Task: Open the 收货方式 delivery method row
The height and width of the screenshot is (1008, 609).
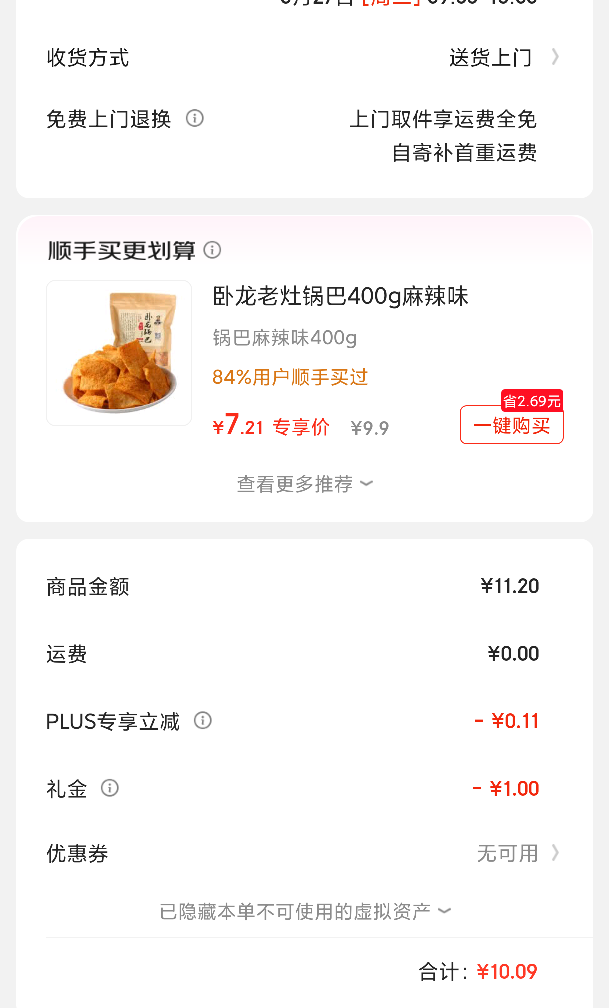Action: (304, 58)
